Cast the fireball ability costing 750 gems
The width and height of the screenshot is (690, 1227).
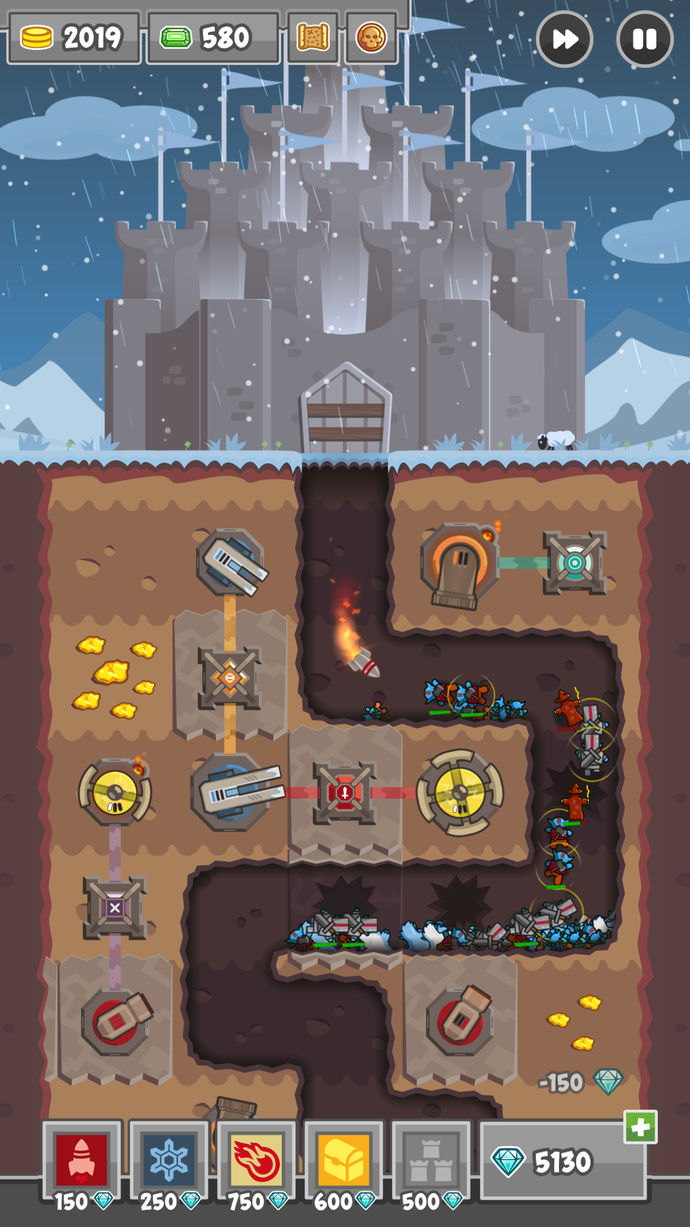pos(256,1160)
